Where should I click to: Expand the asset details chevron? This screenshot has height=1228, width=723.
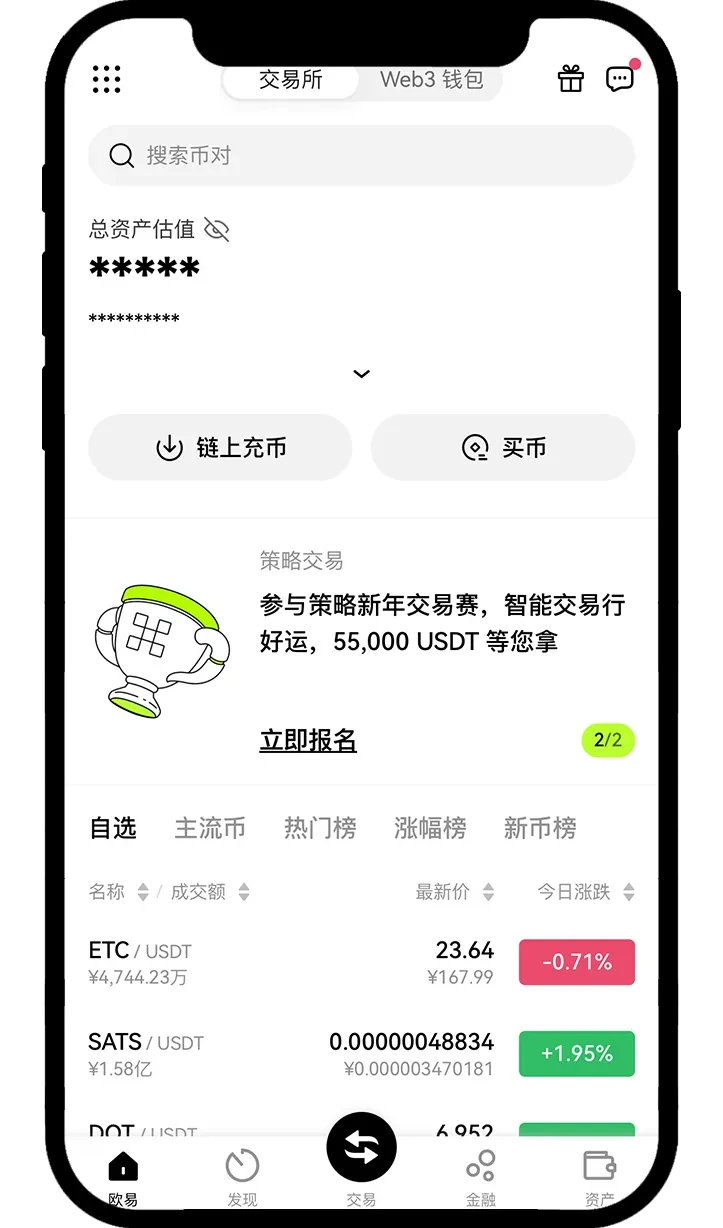point(362,374)
